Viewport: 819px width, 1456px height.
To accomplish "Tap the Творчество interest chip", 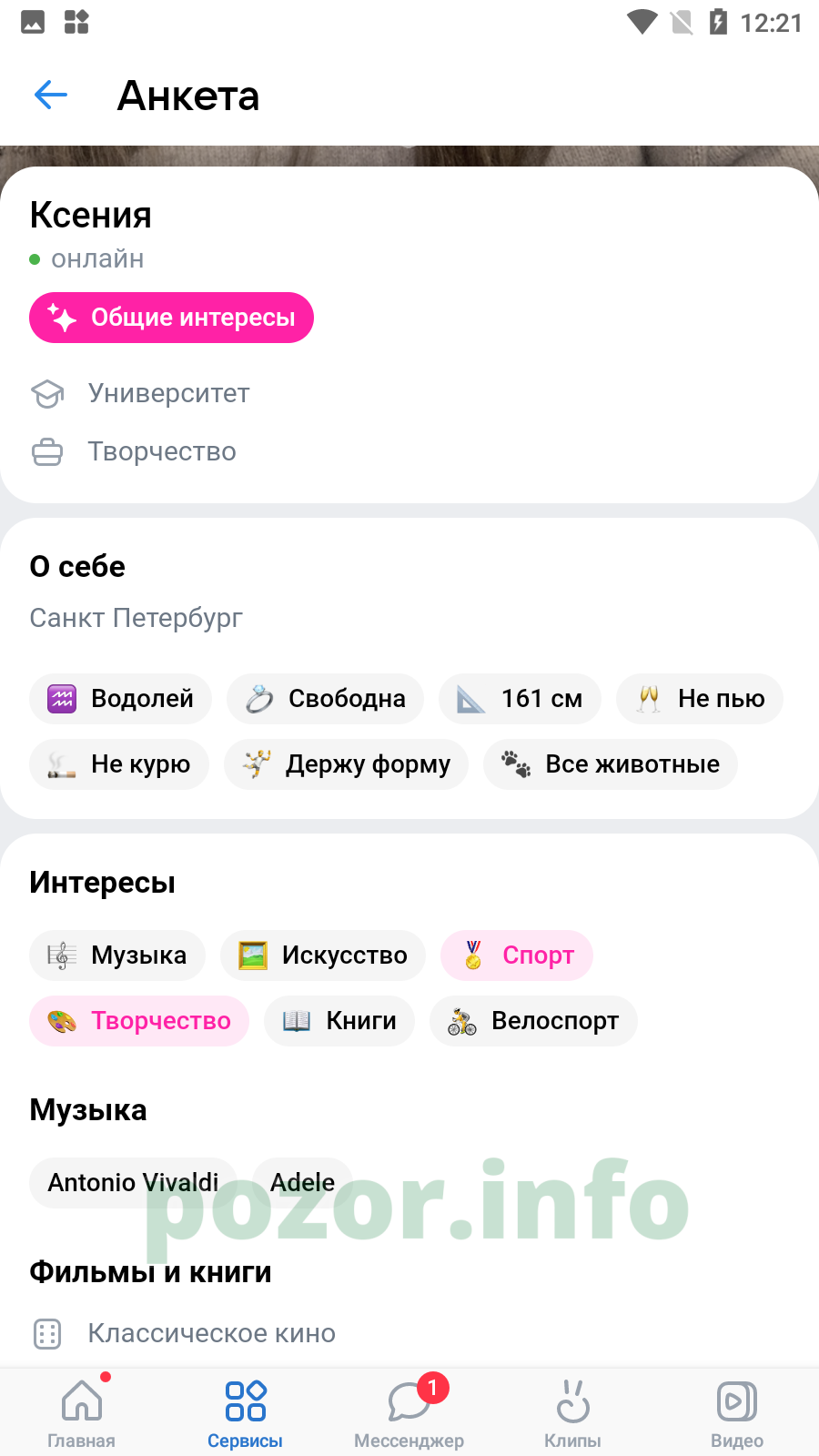I will click(x=139, y=1021).
